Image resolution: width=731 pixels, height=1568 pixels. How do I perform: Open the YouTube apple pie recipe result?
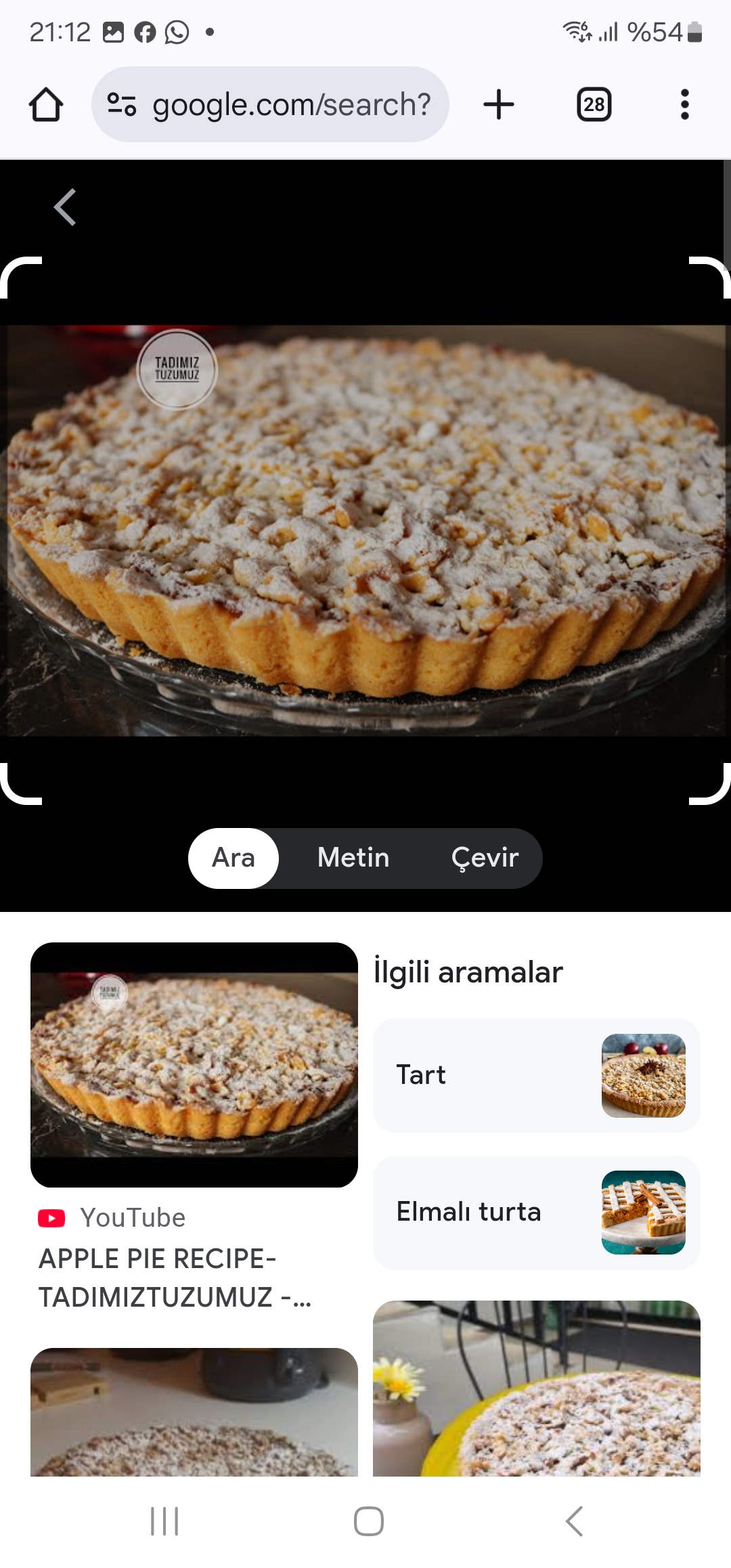click(x=194, y=1064)
